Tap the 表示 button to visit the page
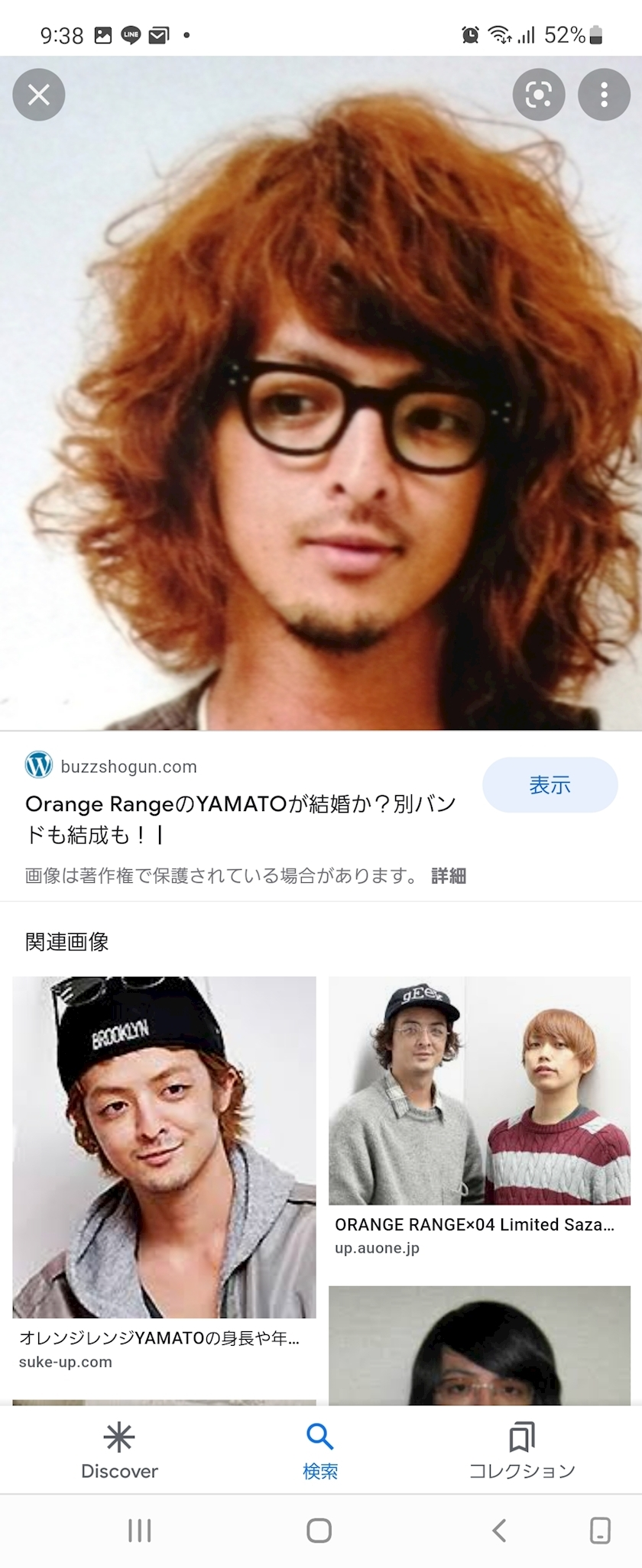The image size is (642, 1568). tap(550, 784)
